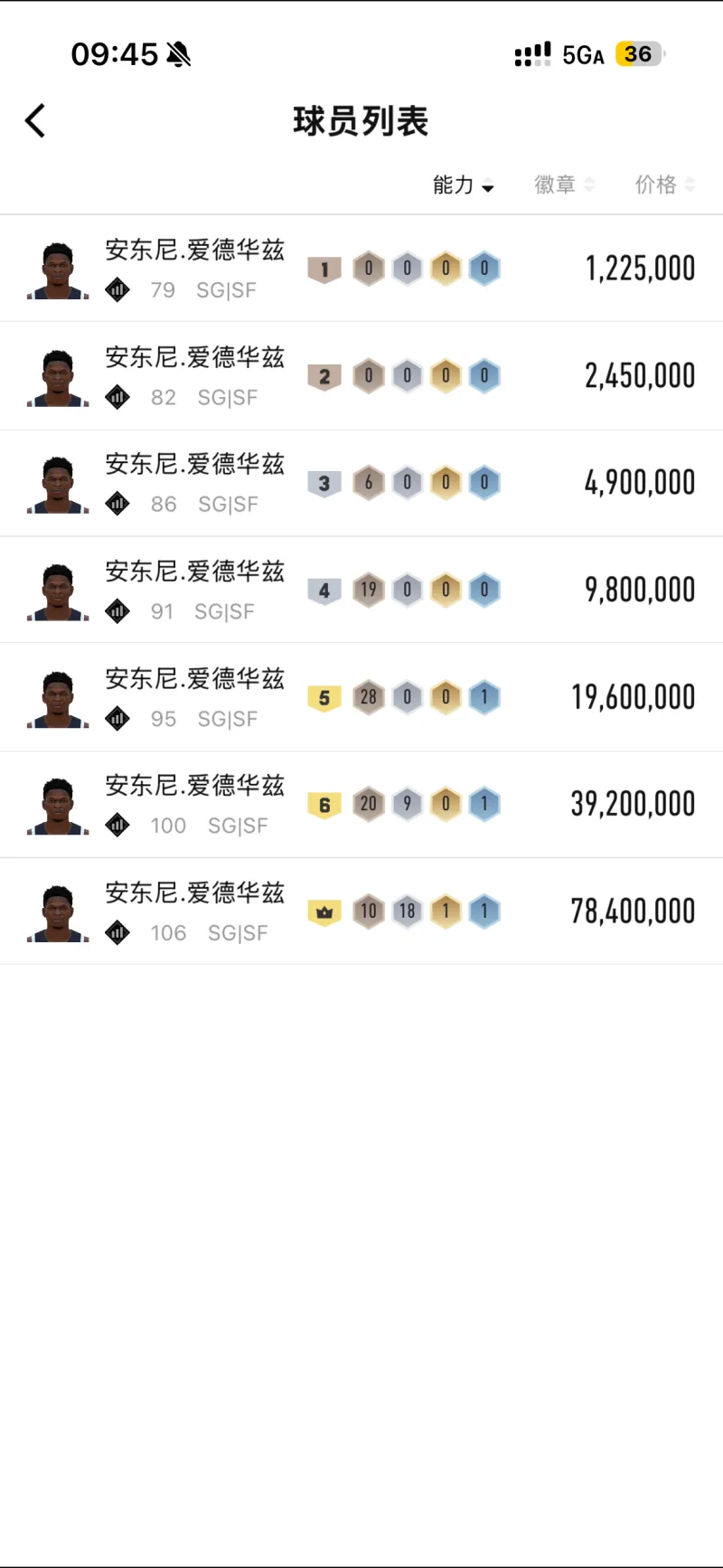The width and height of the screenshot is (723, 1568).
Task: Open the 安东尼.爱德华兹 card rated 79
Action: tap(361, 269)
